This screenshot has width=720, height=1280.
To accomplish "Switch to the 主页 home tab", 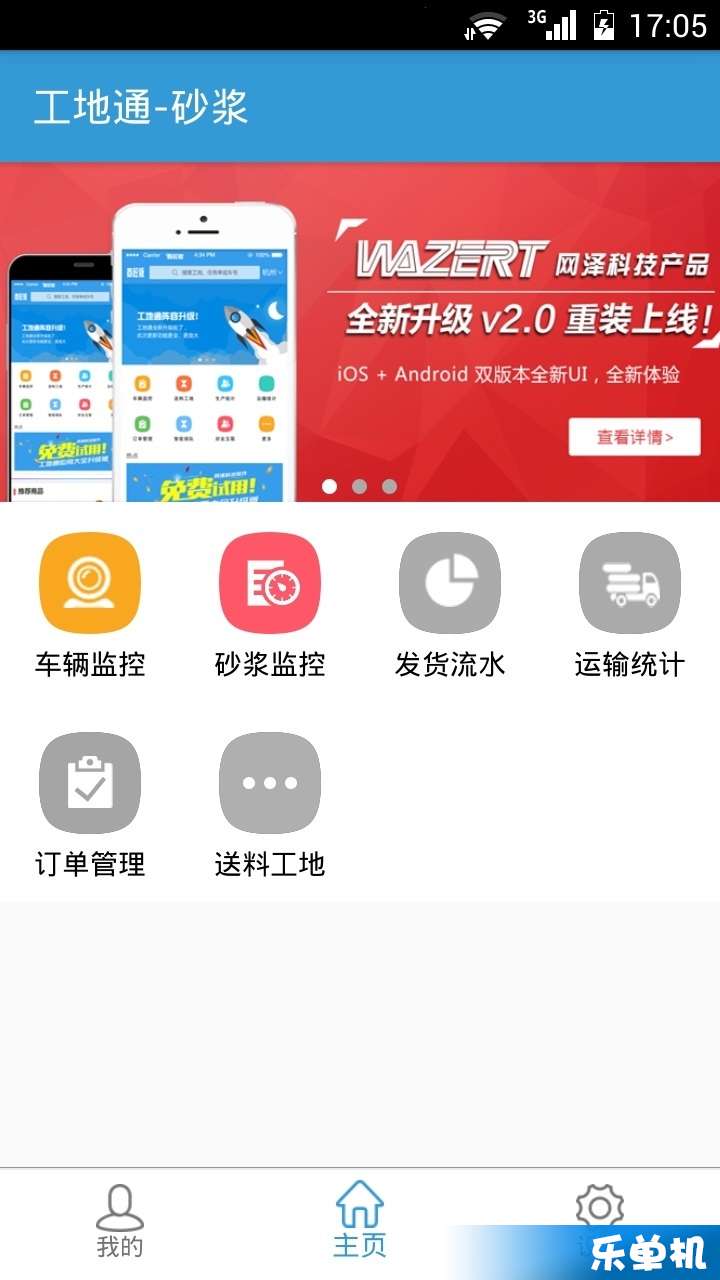I will point(360,1220).
